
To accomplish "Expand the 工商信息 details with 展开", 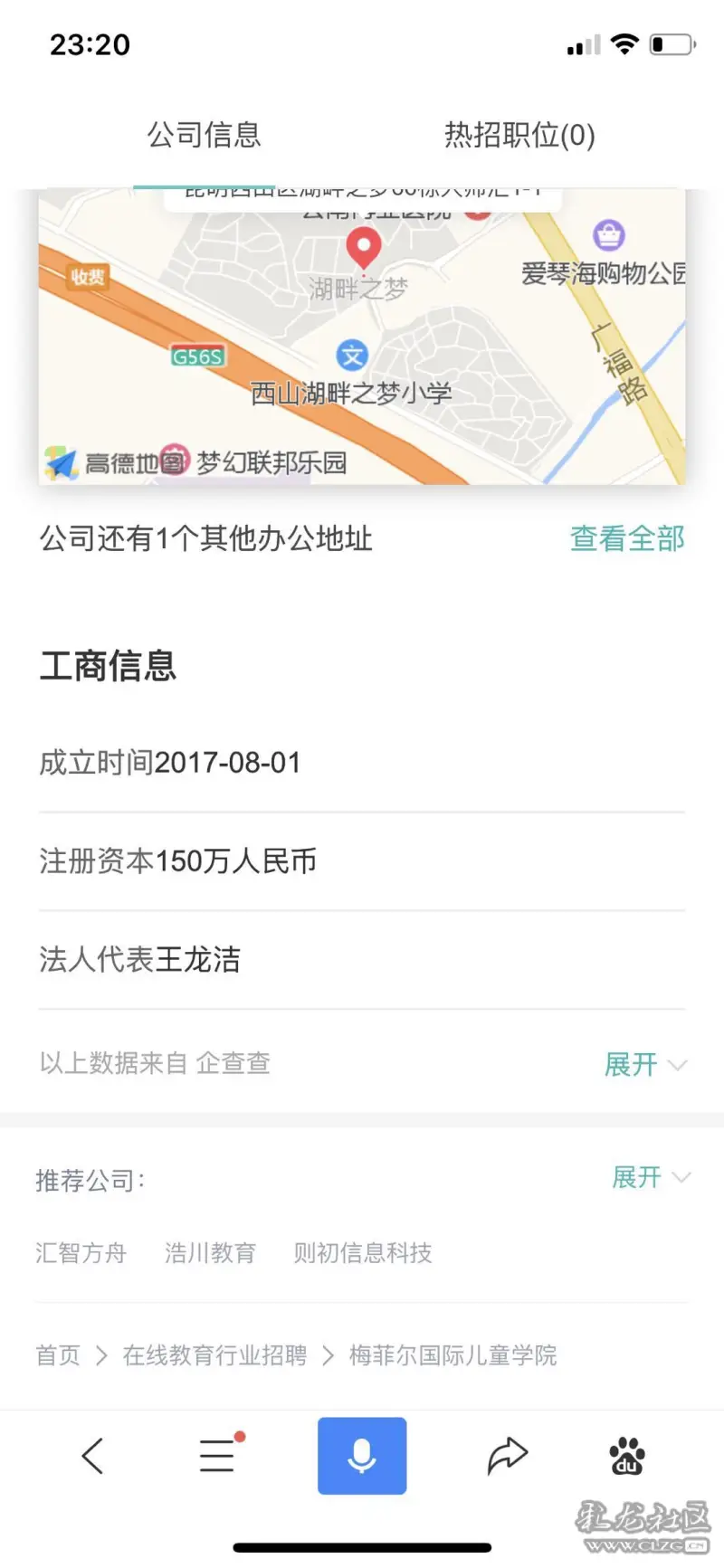I will click(x=645, y=1064).
